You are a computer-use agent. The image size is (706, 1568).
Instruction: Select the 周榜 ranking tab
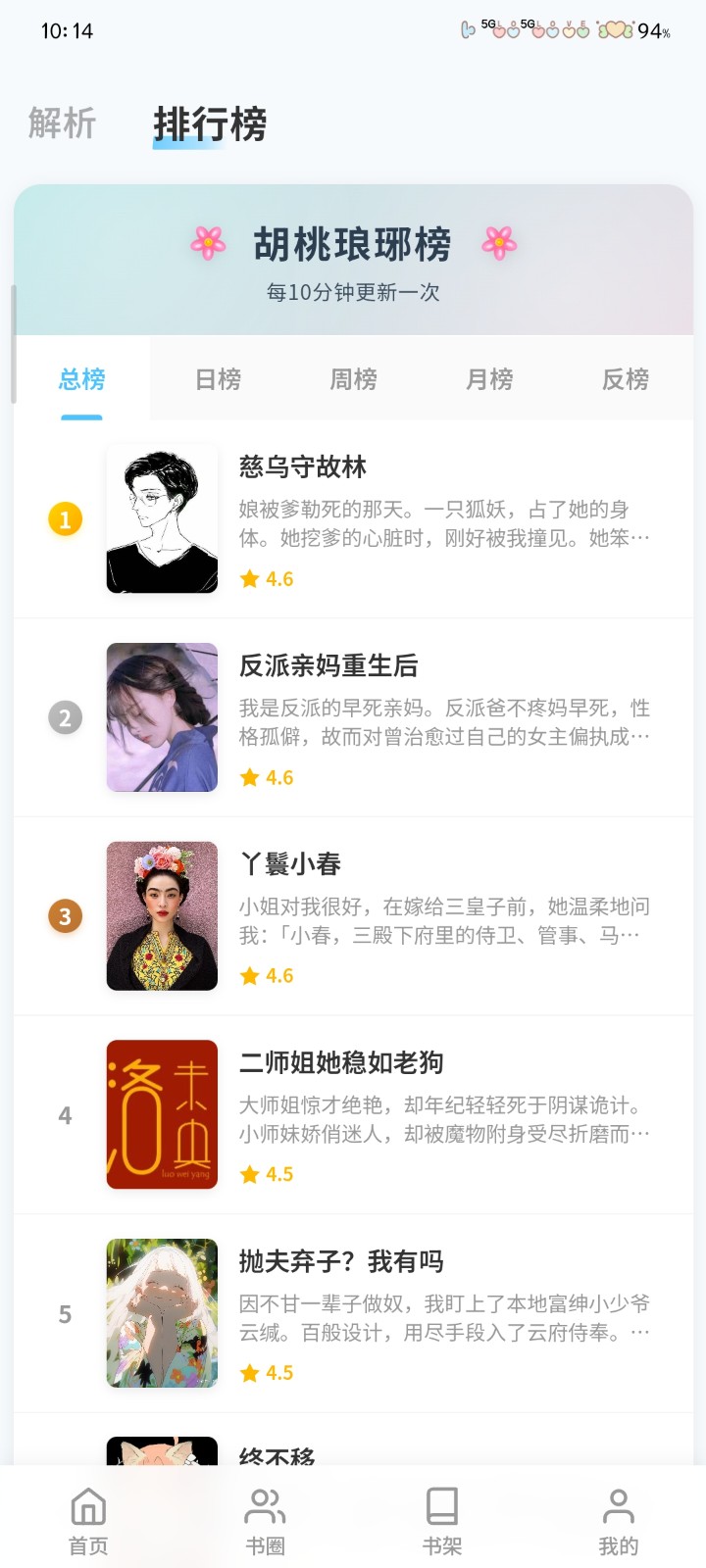[x=354, y=379]
